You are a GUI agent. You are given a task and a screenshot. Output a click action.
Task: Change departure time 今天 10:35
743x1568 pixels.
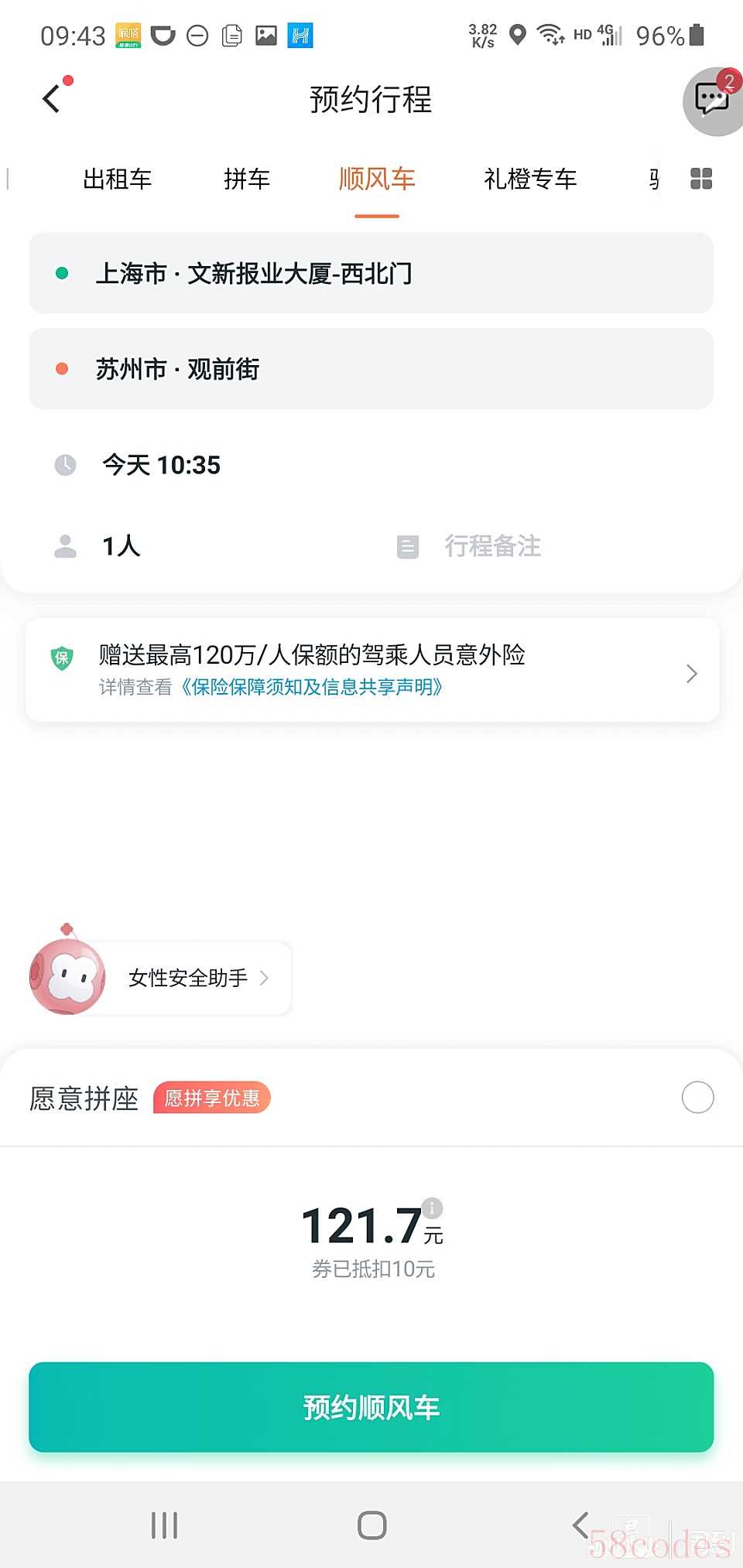click(x=162, y=465)
